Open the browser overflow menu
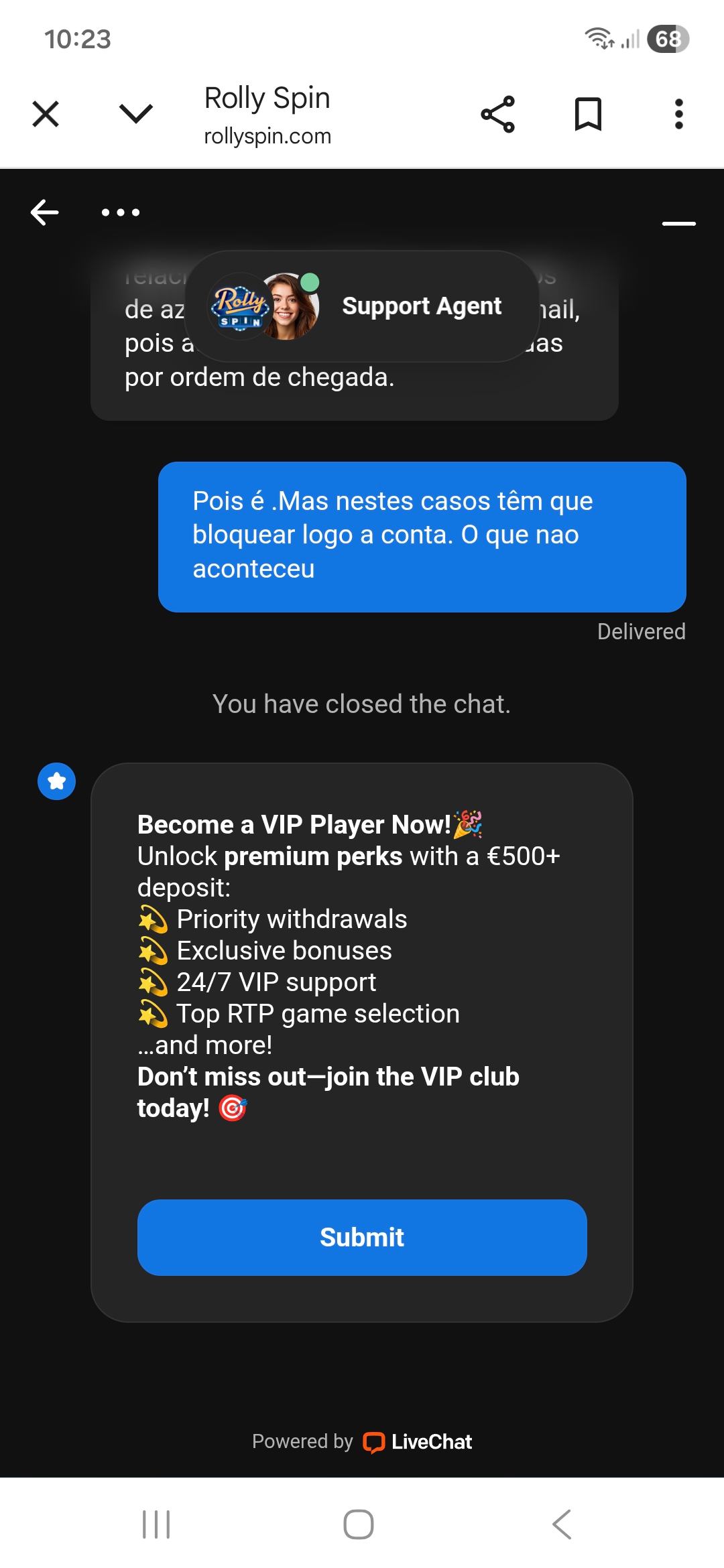 (x=678, y=114)
